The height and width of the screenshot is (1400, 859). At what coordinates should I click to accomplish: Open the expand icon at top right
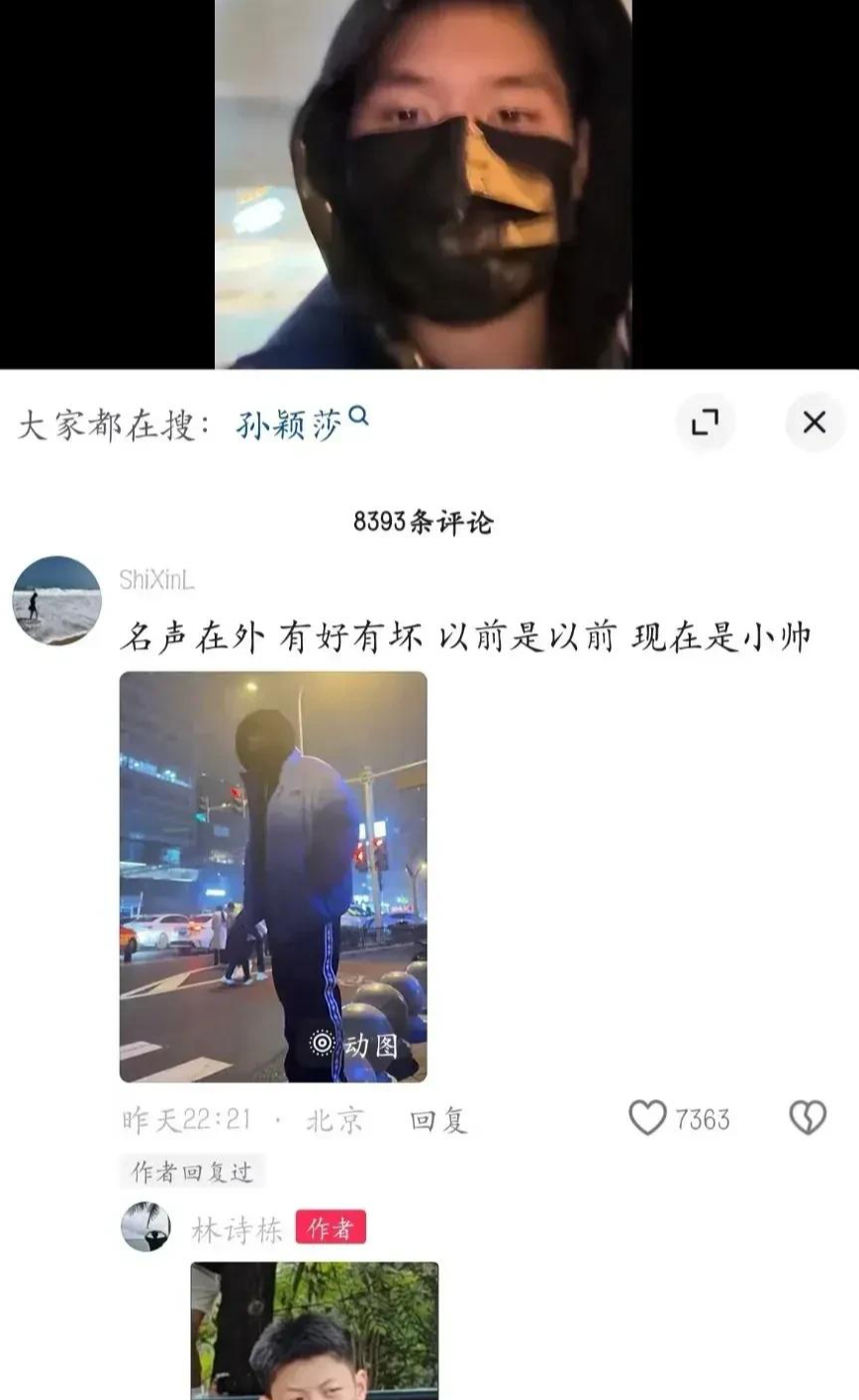pyautogui.click(x=705, y=421)
